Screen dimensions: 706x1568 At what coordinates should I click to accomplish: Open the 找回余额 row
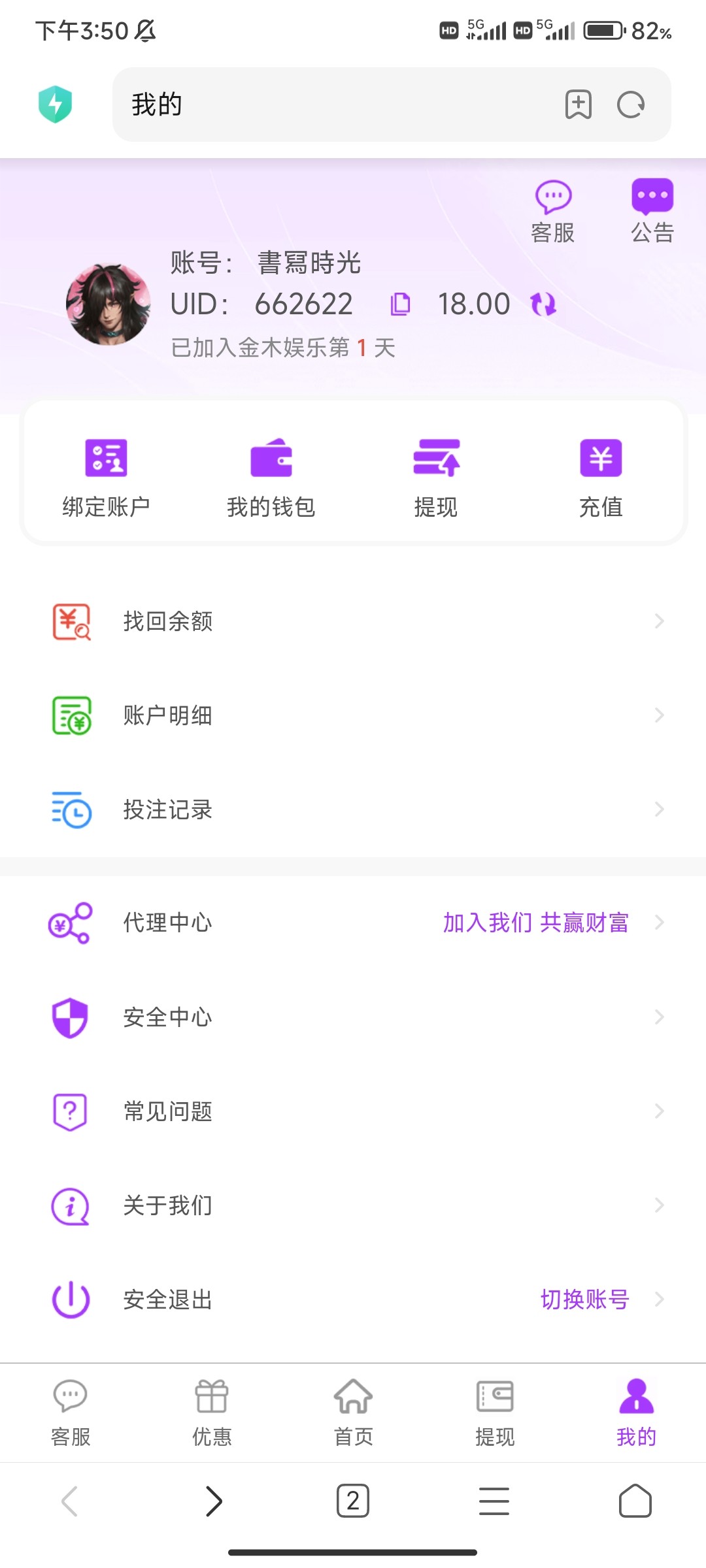(353, 621)
